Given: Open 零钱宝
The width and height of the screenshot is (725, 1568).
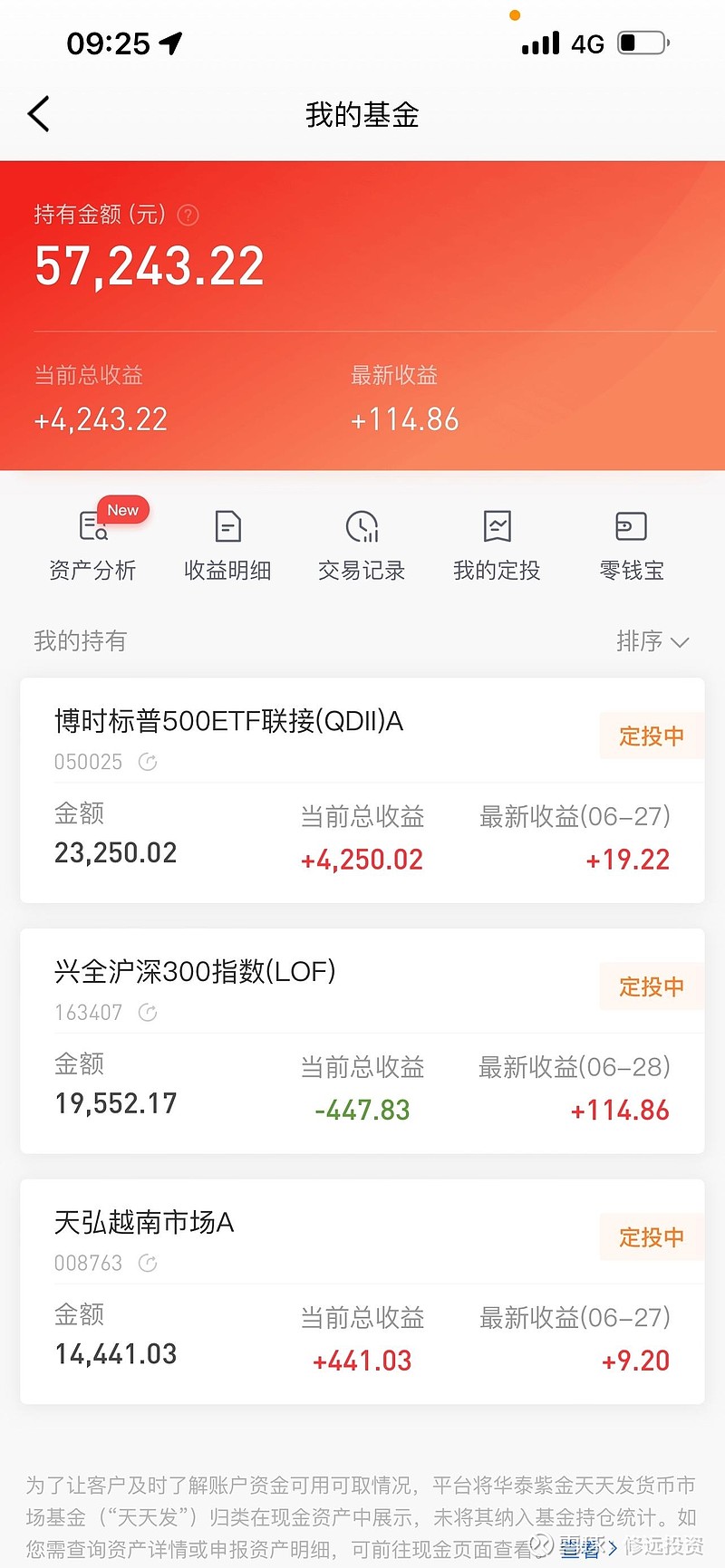Looking at the screenshot, I should (632, 544).
